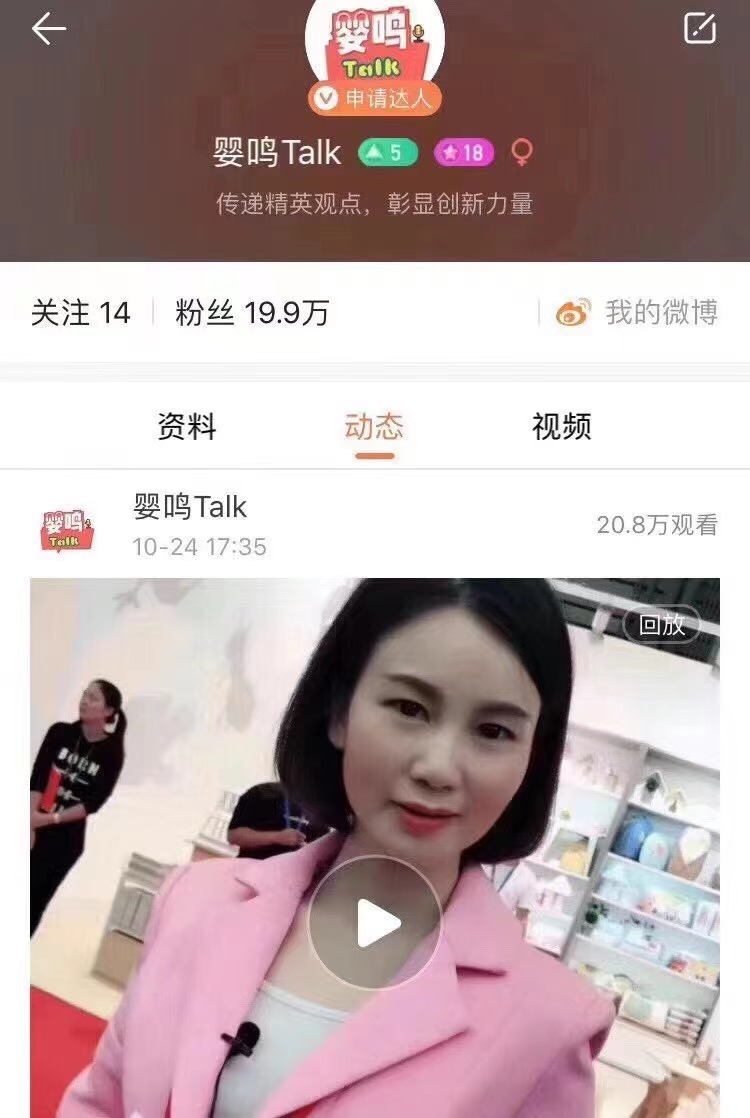Tap the 申请达人 badge

[x=374, y=98]
